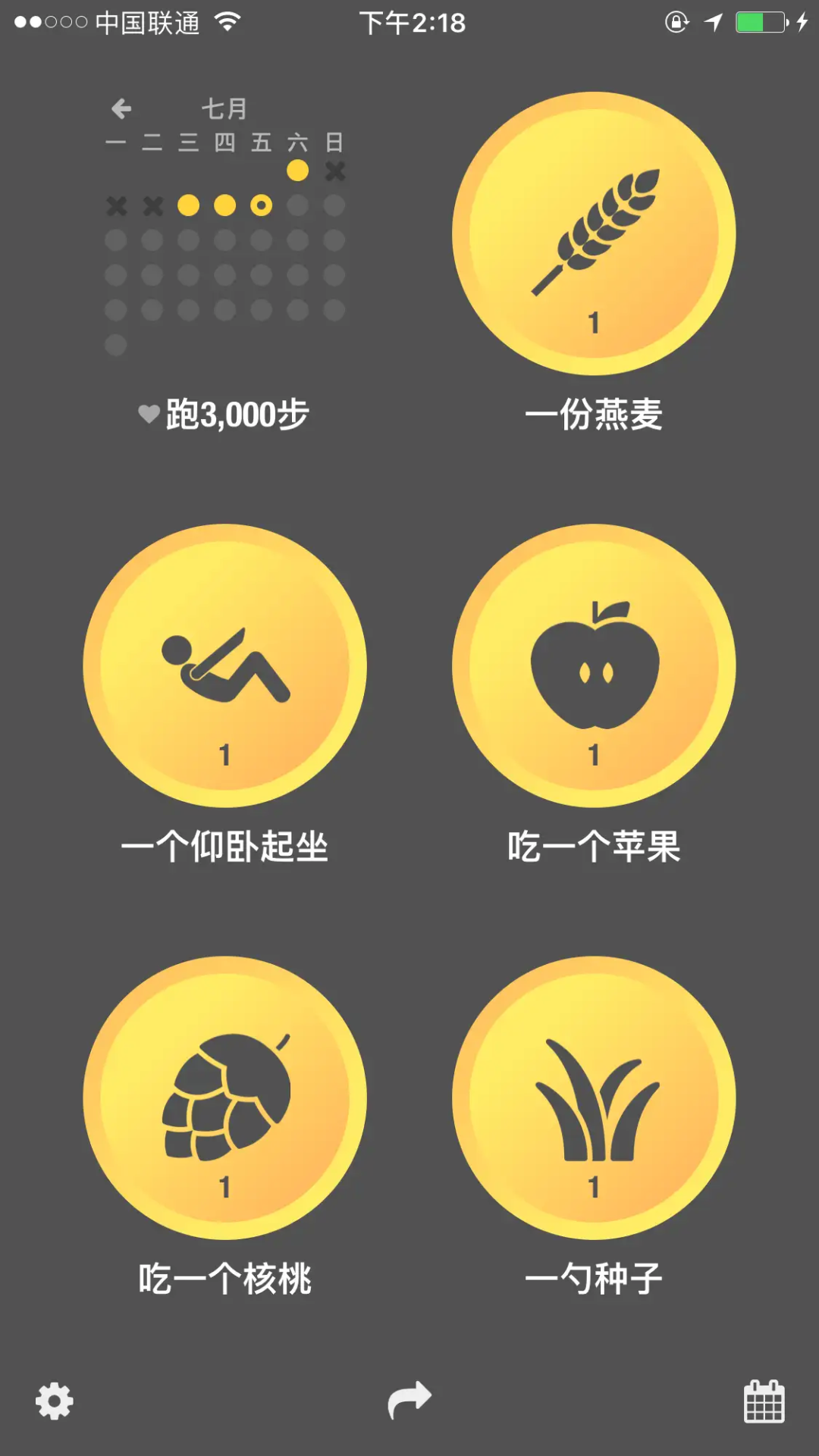Tap the 一份燕麦 oat habit coin
This screenshot has width=819, height=1456.
tap(594, 233)
